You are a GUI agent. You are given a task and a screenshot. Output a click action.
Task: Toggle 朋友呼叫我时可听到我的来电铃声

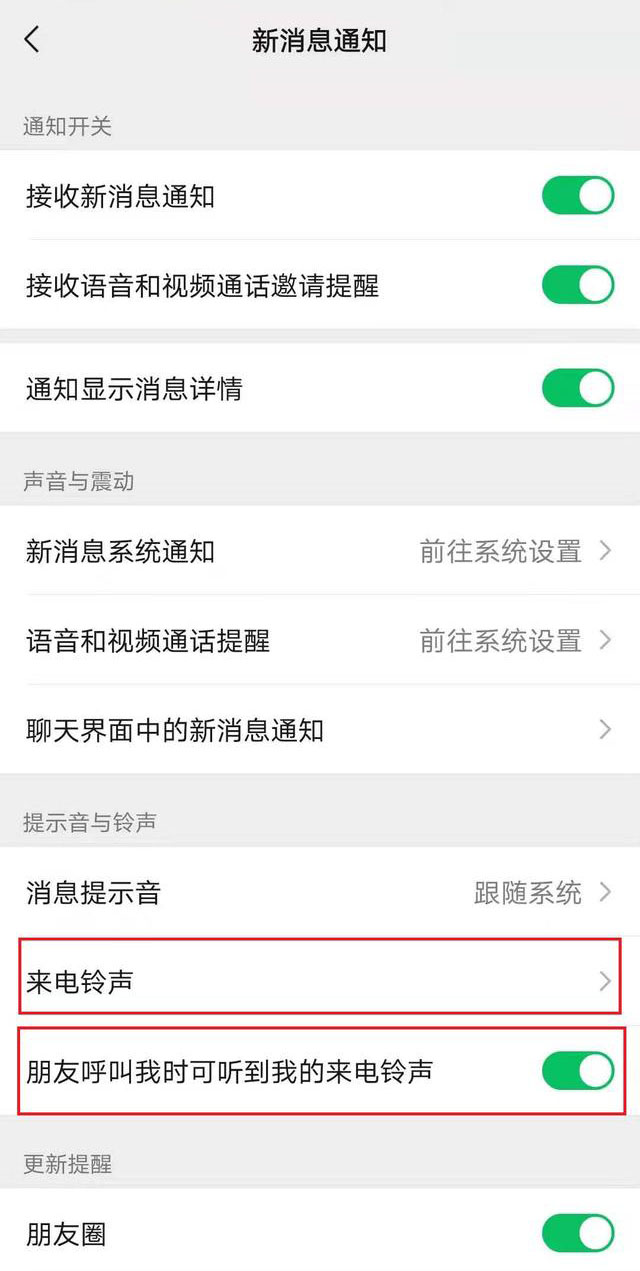(578, 1071)
